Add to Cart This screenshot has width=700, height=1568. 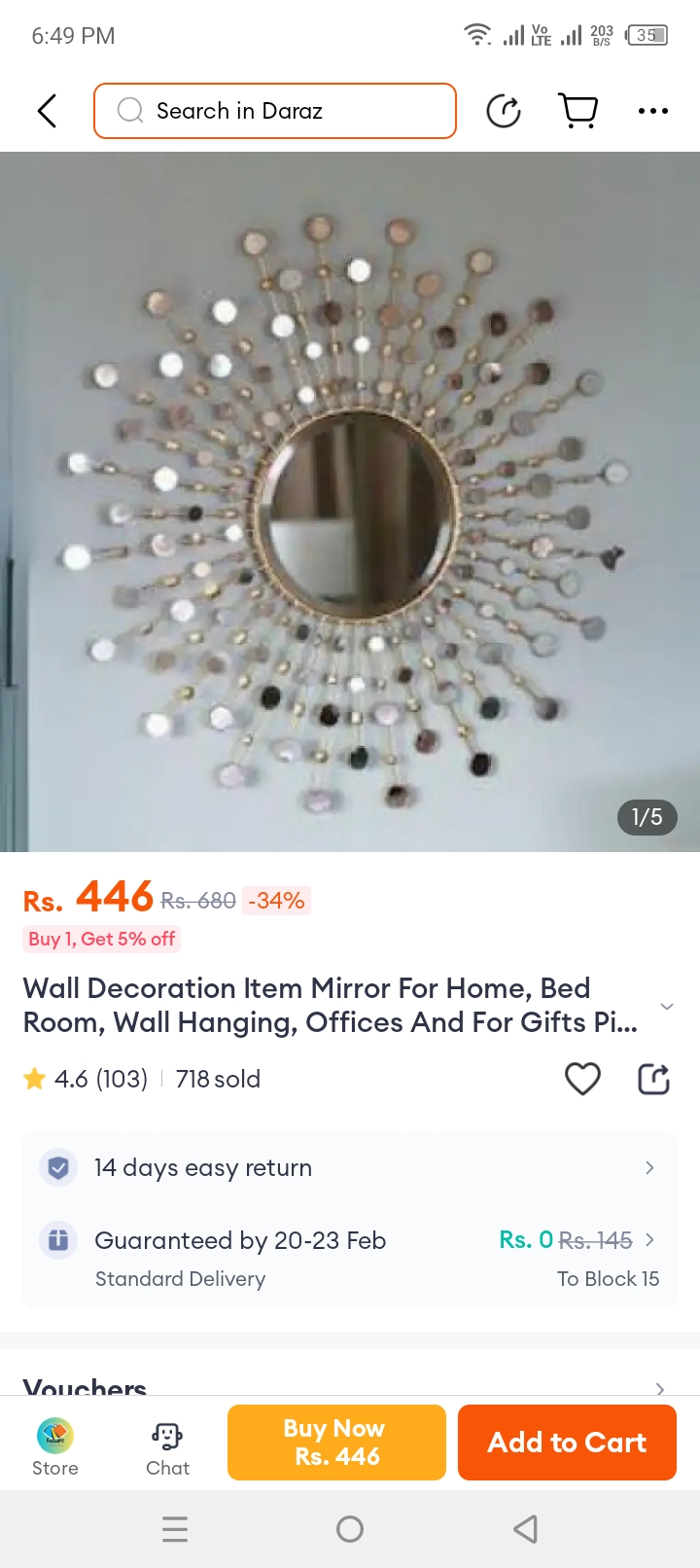(567, 1443)
